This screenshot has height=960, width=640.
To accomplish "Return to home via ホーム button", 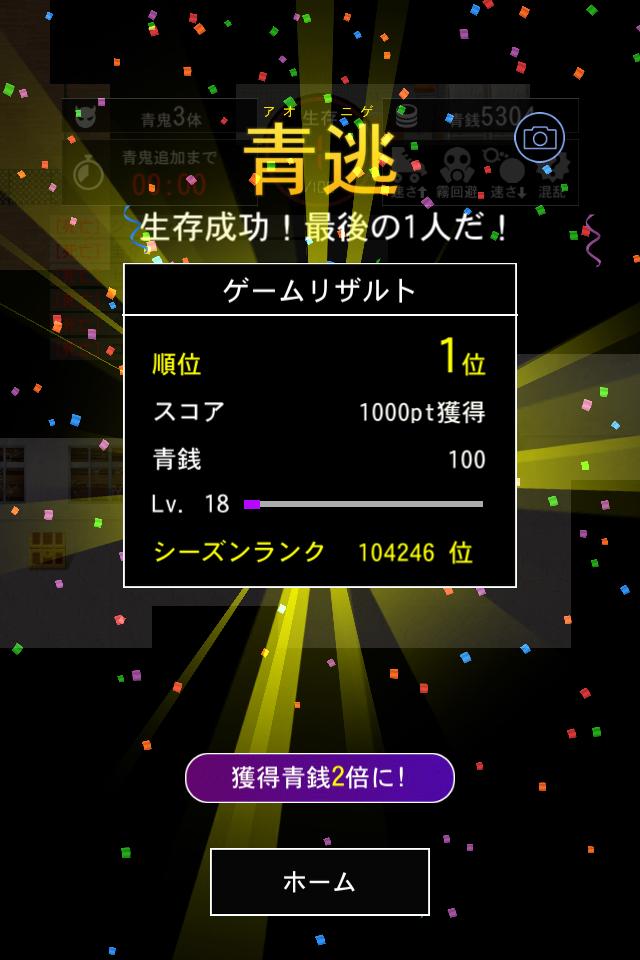I will click(x=320, y=882).
